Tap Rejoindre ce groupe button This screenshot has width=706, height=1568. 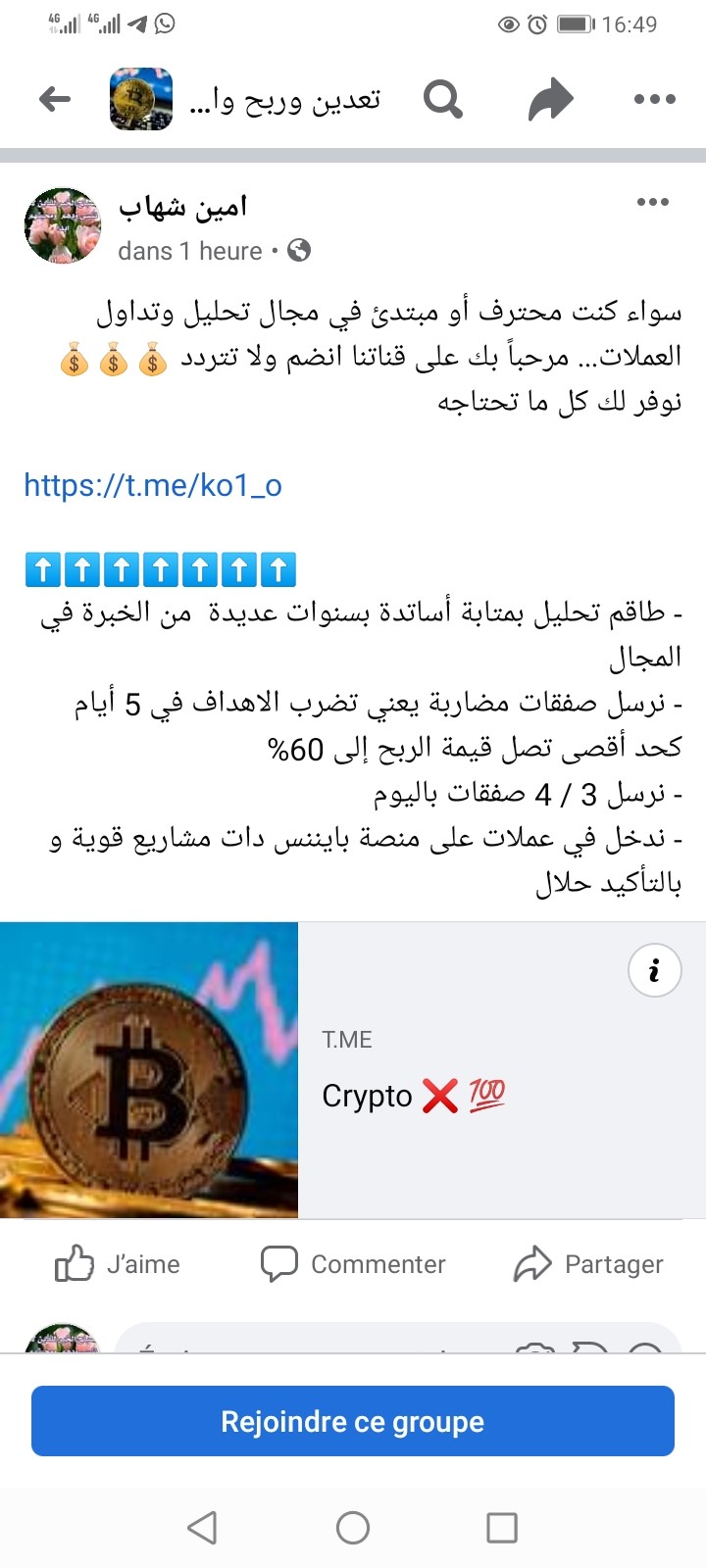coord(353,1421)
